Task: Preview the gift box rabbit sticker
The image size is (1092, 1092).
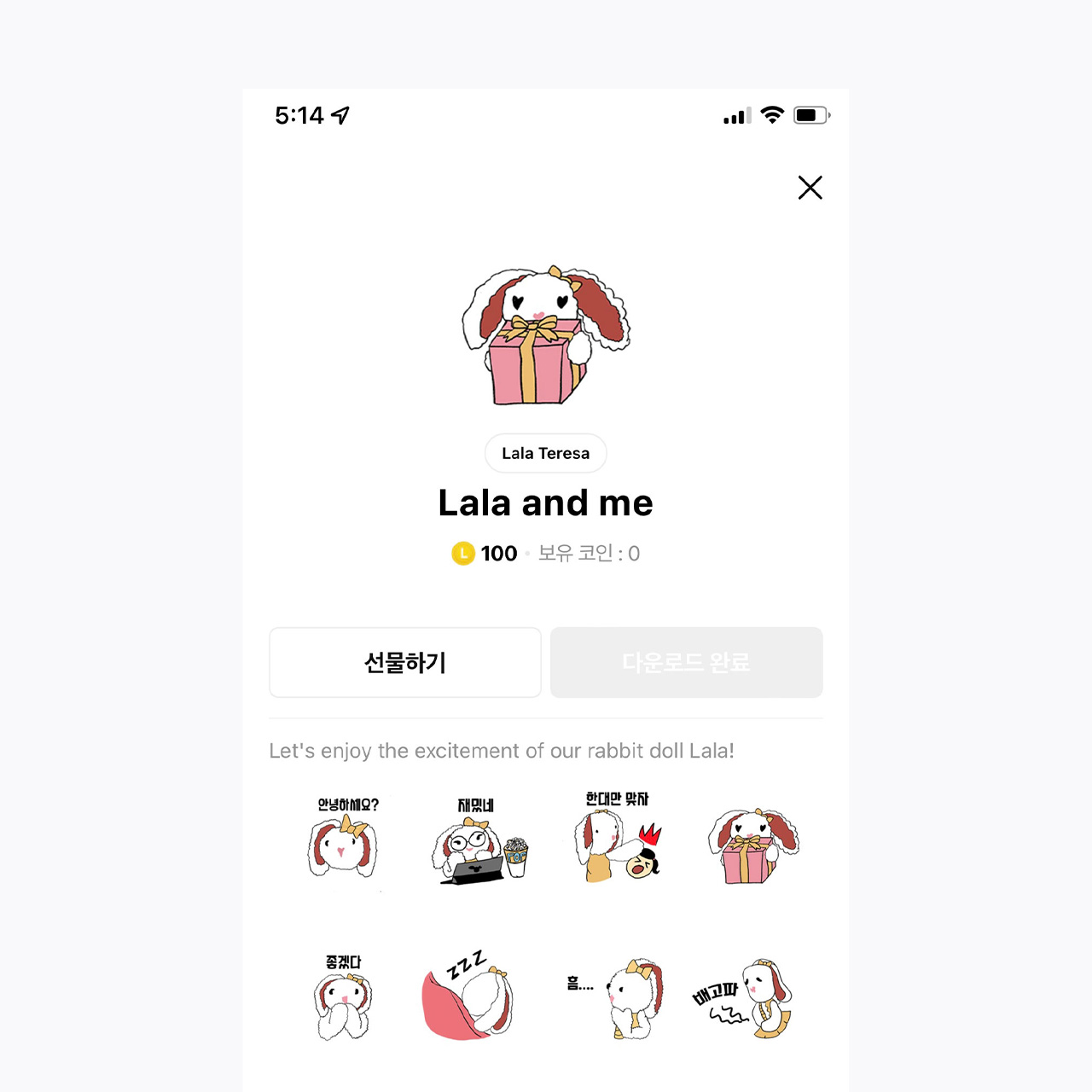Action: click(752, 845)
